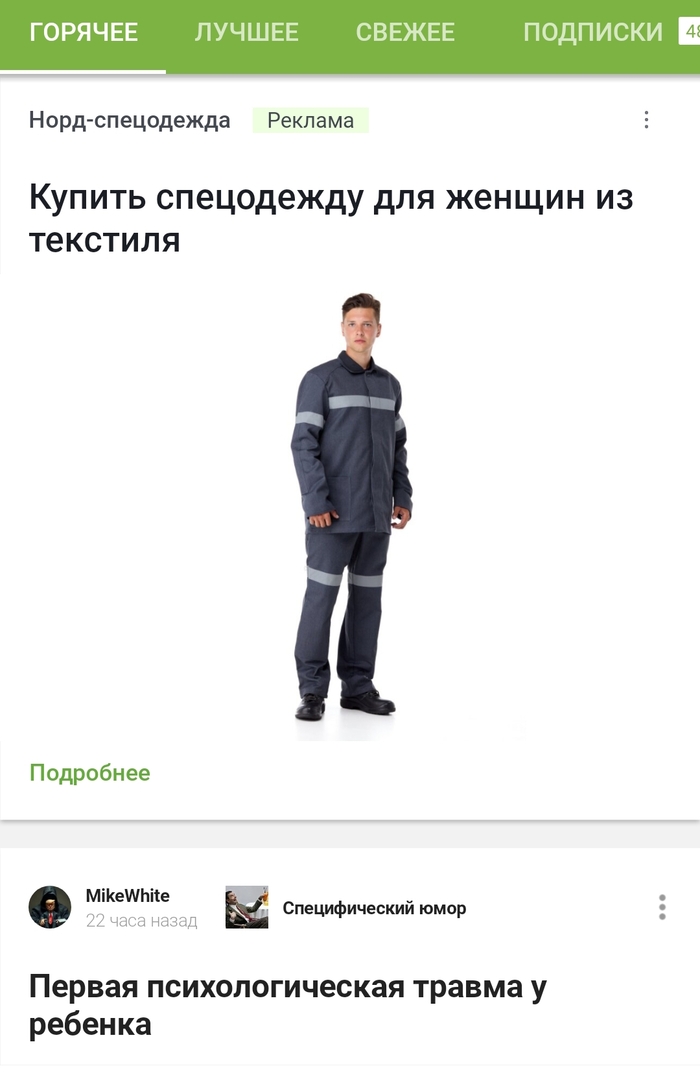This screenshot has height=1077, width=700.
Task: Open overflow menu on Норд-спецодежда ad
Action: click(x=646, y=120)
